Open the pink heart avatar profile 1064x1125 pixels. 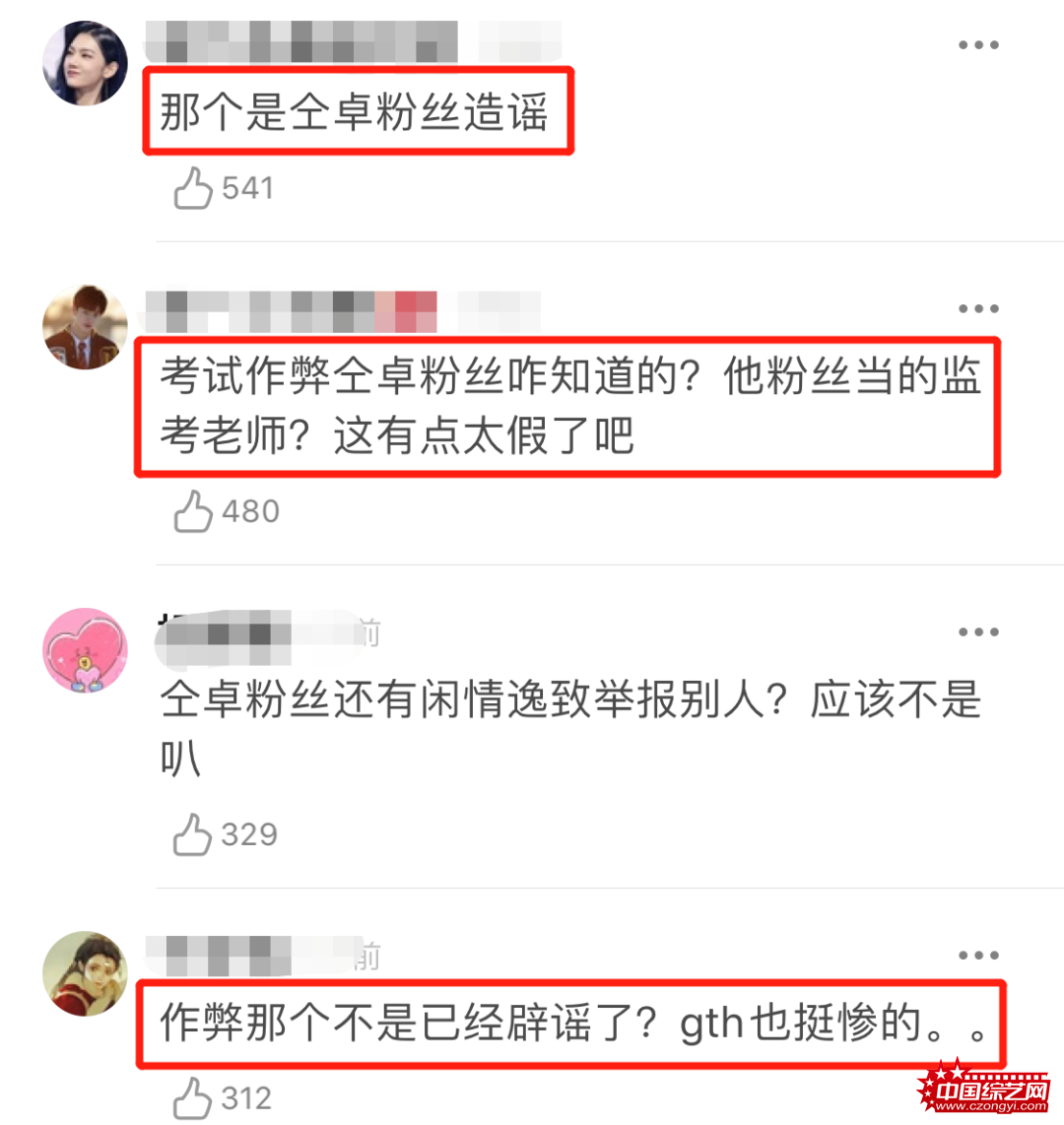click(86, 650)
